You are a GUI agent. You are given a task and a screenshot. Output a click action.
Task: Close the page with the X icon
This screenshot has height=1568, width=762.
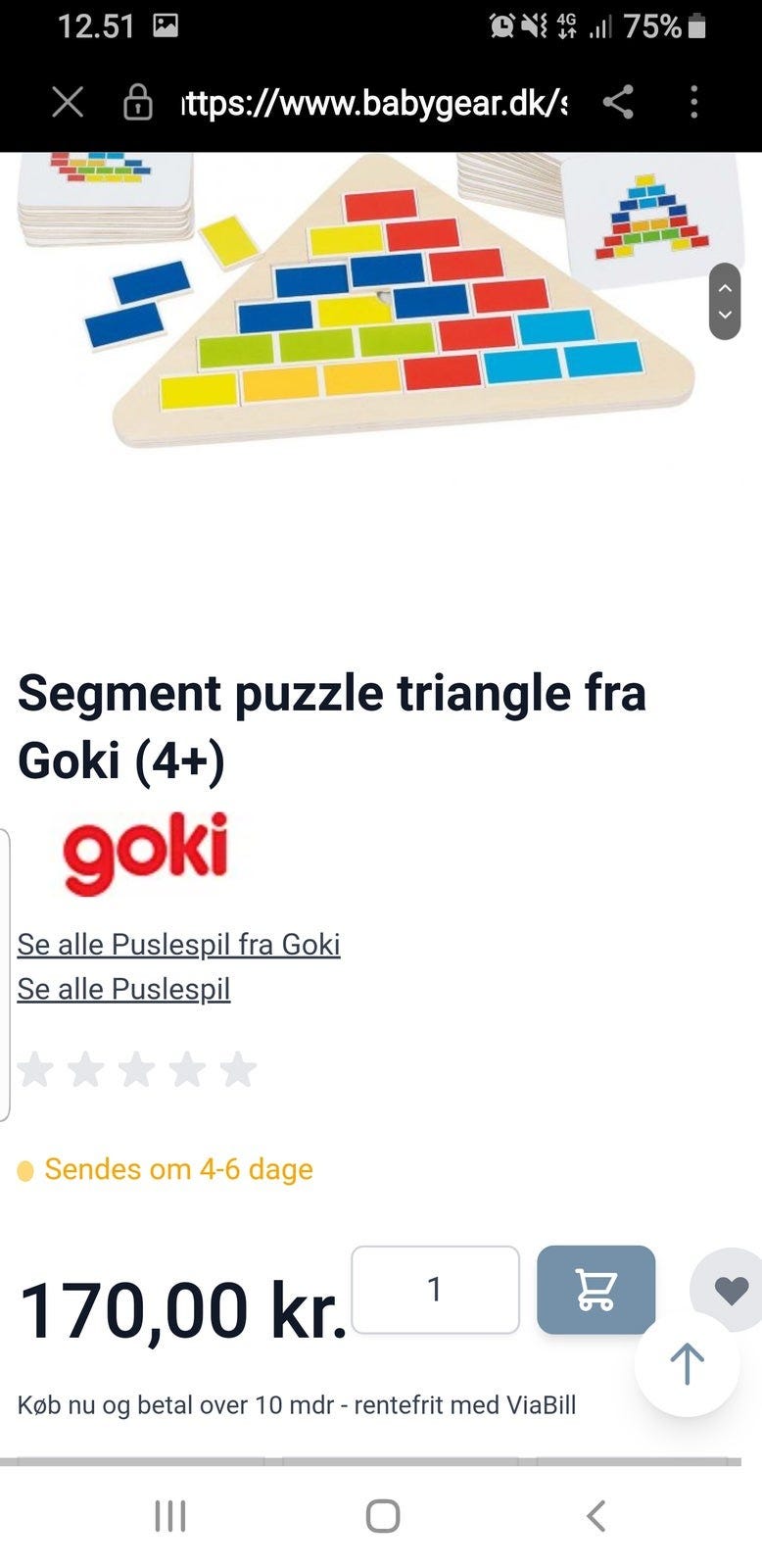(67, 102)
